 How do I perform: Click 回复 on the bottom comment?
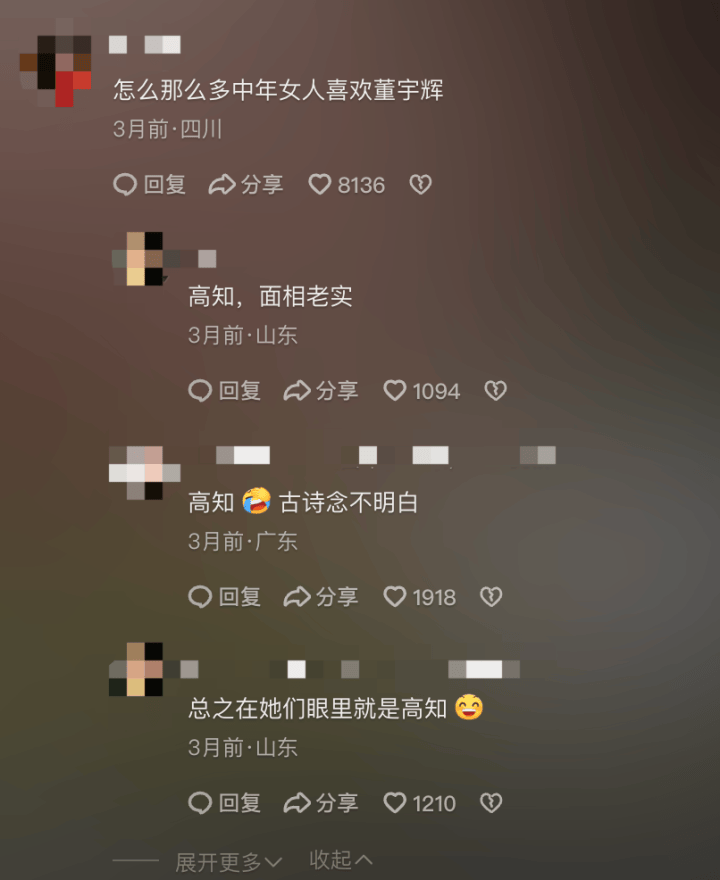tap(224, 802)
